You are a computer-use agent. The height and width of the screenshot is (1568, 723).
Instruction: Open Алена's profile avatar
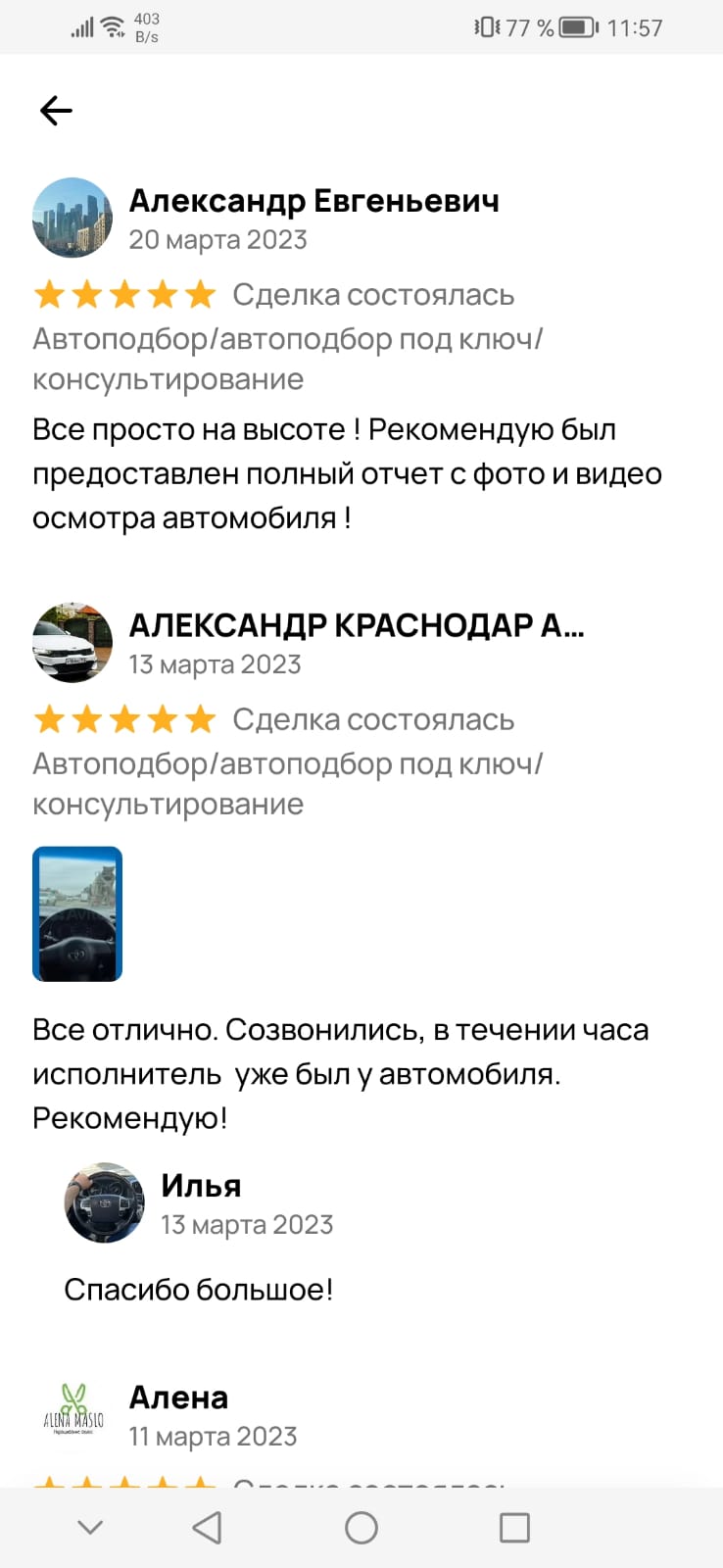tap(72, 1414)
